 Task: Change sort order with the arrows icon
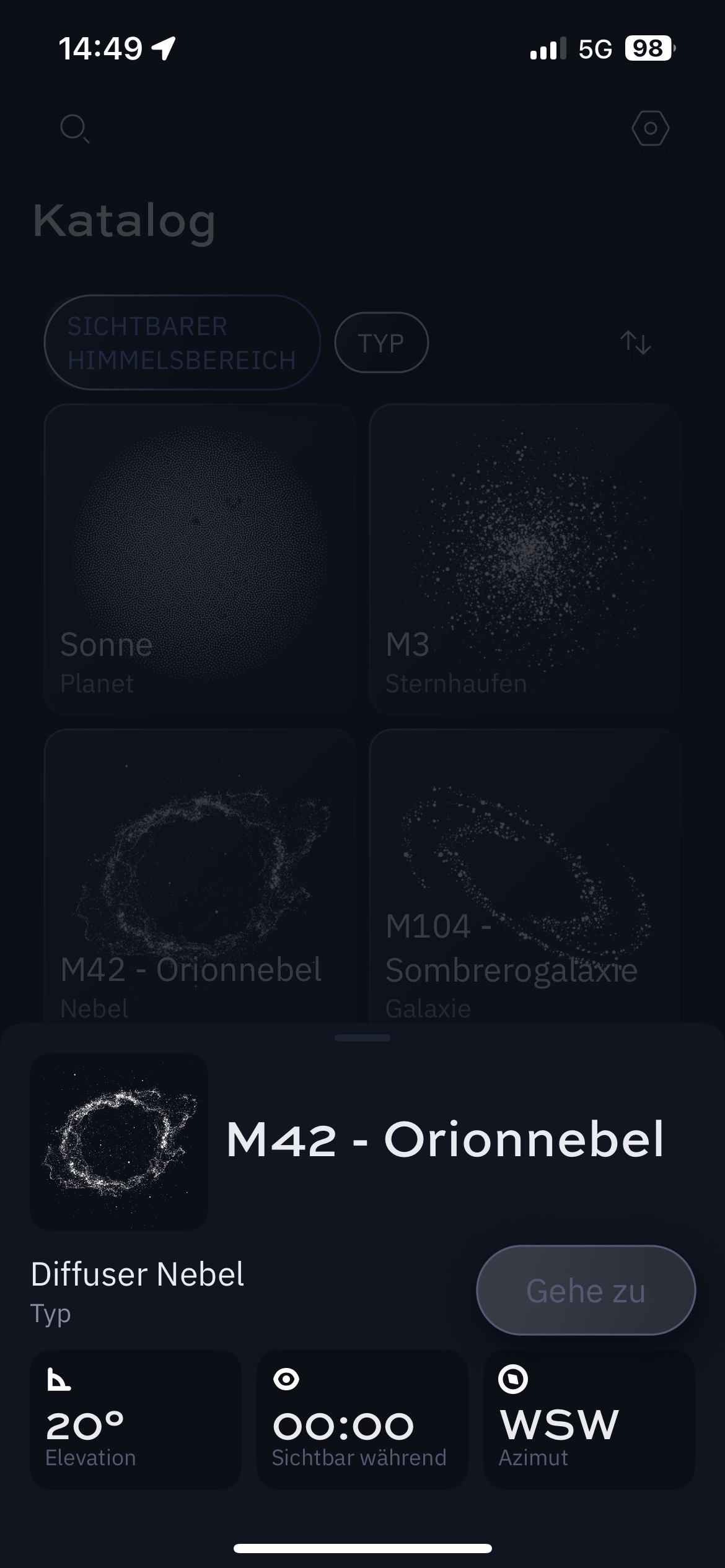(x=636, y=342)
